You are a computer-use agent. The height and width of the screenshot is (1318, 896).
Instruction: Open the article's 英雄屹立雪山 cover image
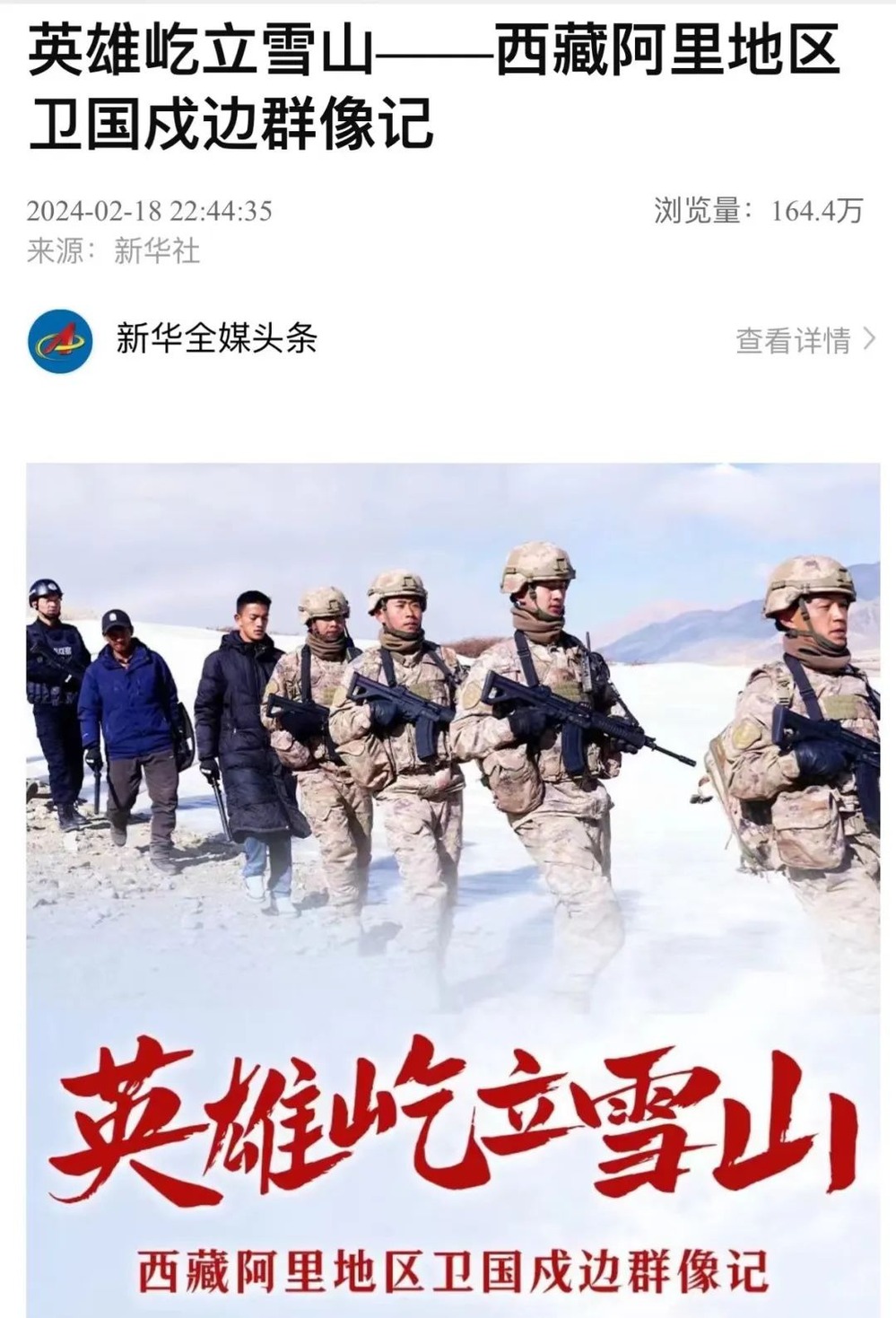[x=452, y=888]
